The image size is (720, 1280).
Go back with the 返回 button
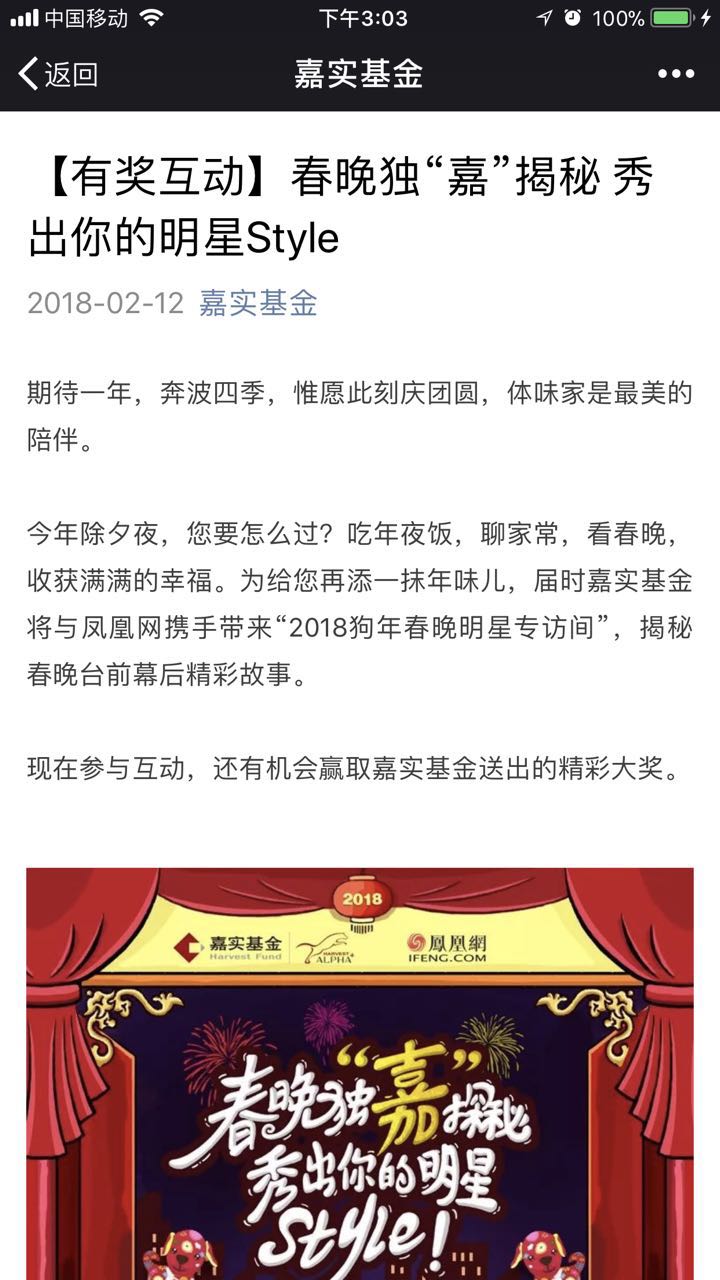point(58,74)
